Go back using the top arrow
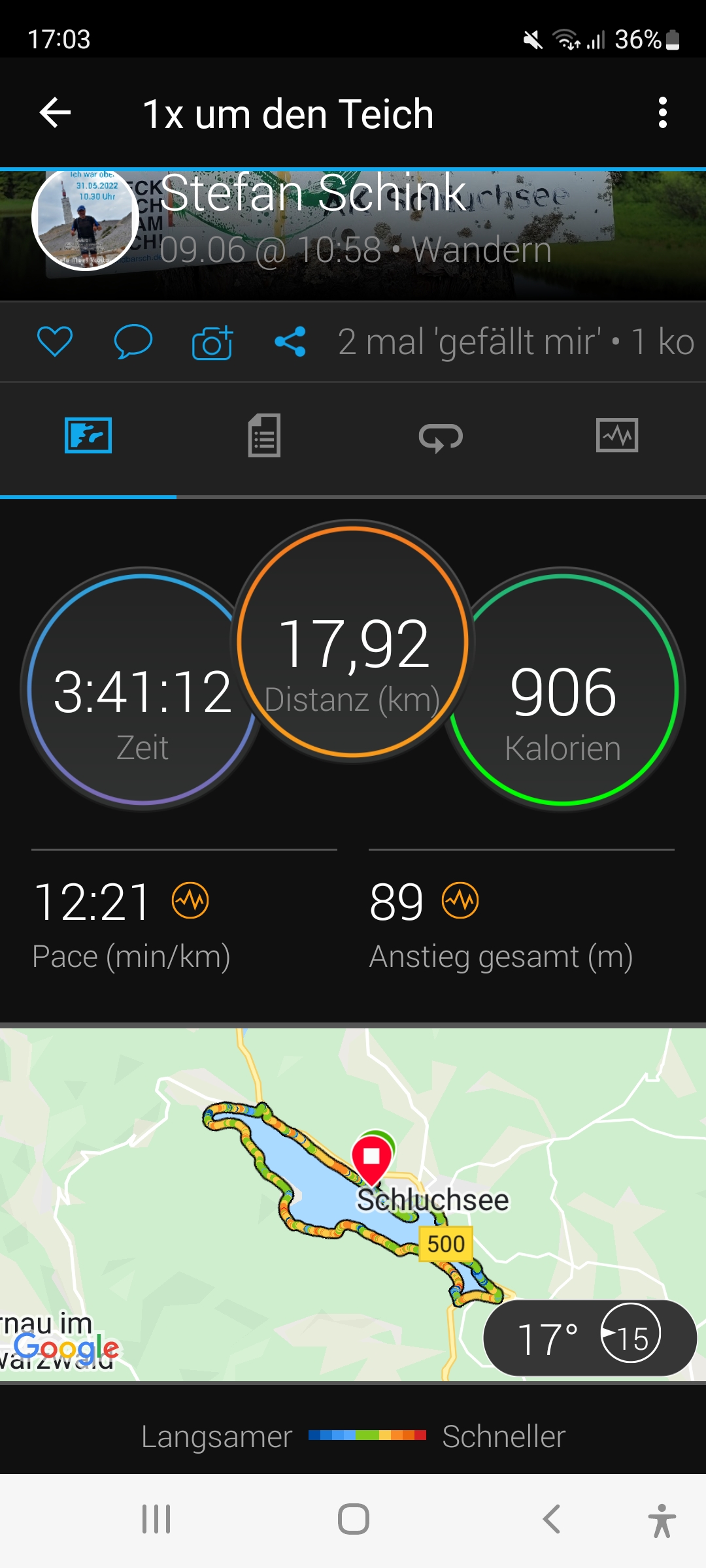 (x=55, y=114)
